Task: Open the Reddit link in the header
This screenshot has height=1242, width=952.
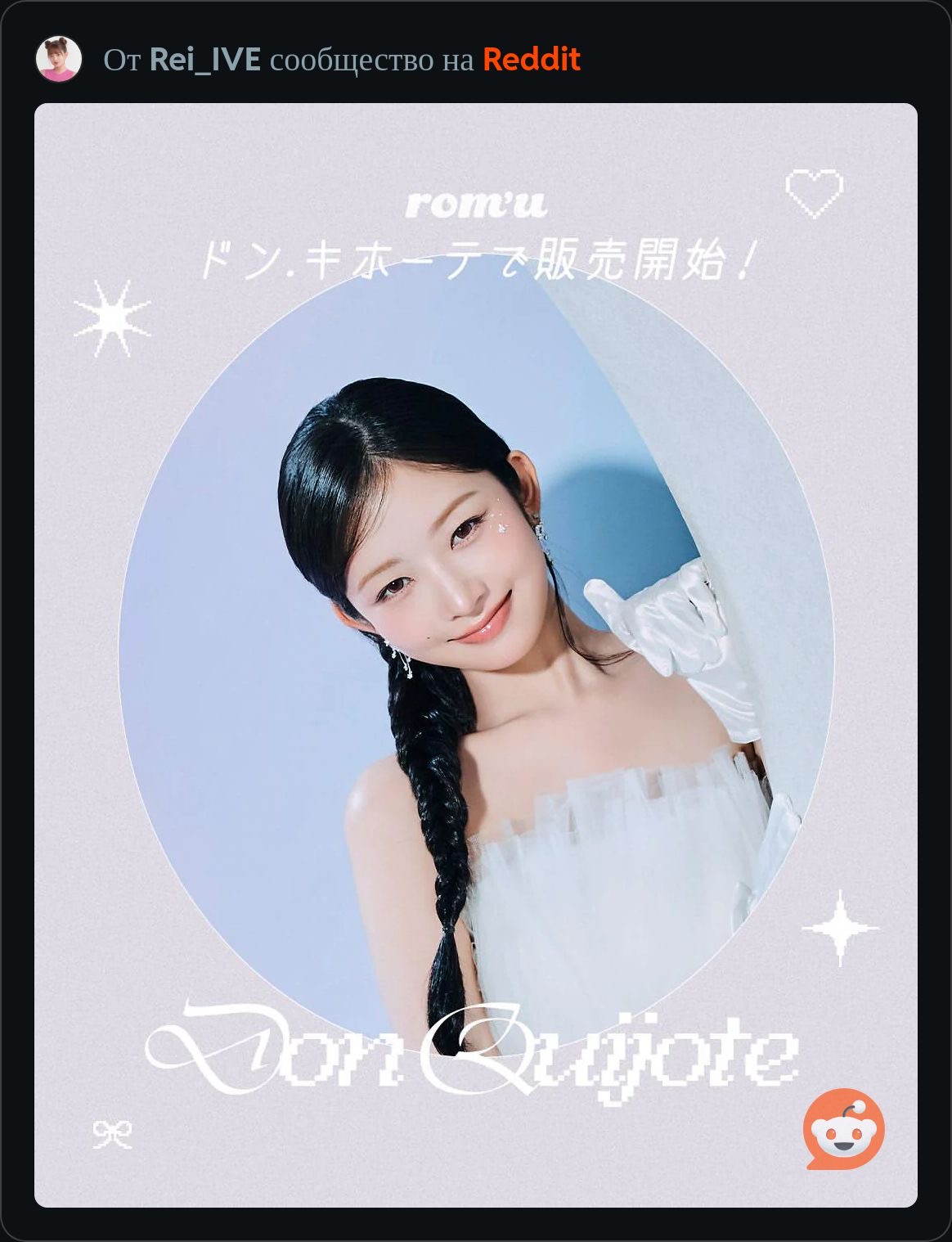Action: 531,60
